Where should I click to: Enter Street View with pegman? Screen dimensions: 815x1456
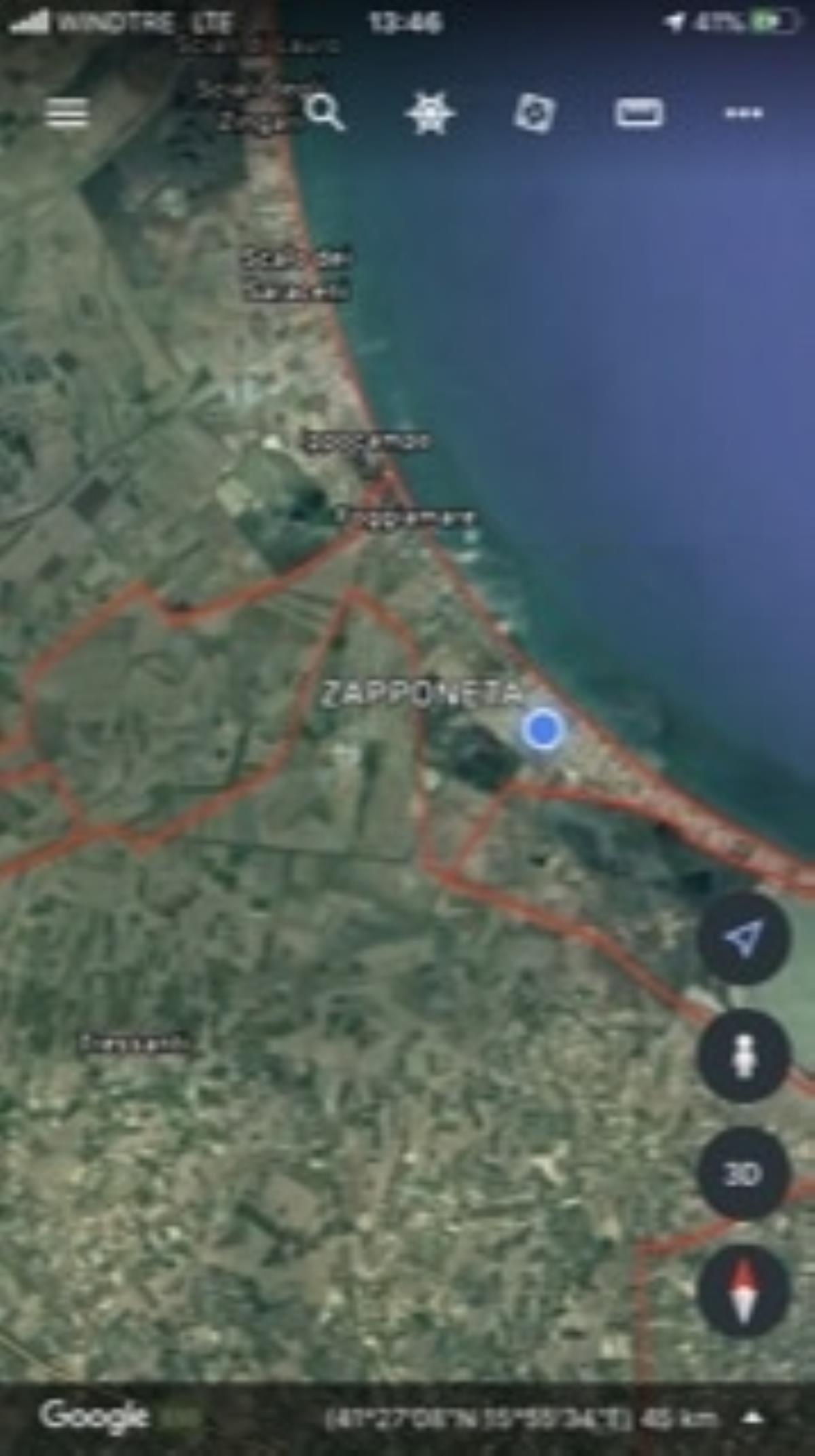(x=743, y=1057)
